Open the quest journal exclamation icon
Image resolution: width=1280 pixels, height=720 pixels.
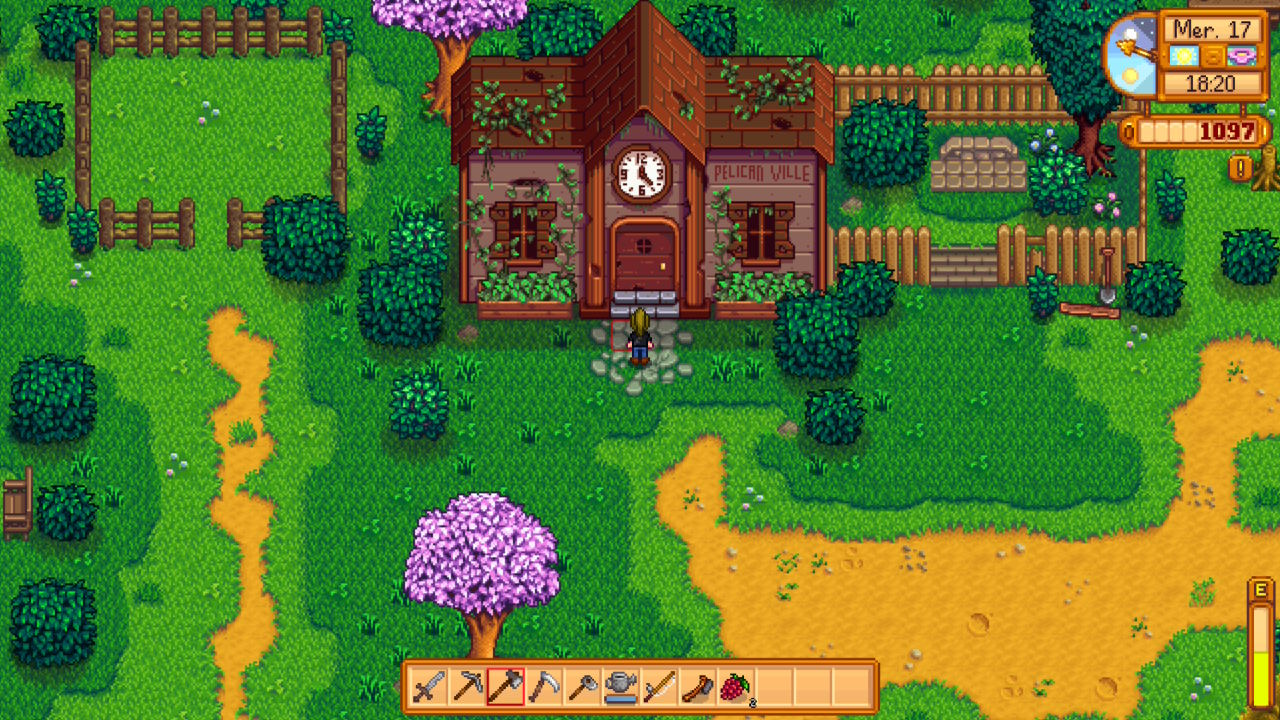click(x=1240, y=168)
